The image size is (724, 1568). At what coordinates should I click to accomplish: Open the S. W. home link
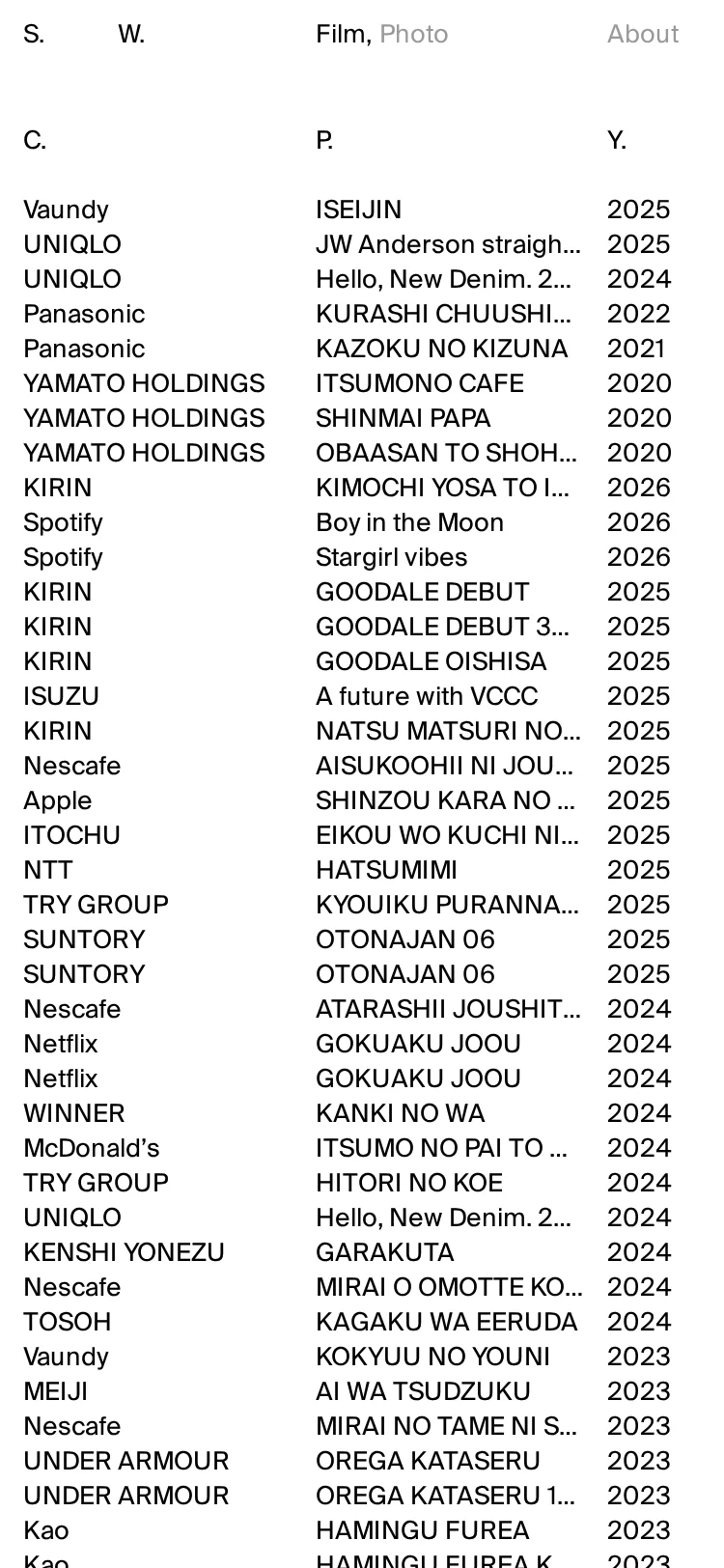83,35
